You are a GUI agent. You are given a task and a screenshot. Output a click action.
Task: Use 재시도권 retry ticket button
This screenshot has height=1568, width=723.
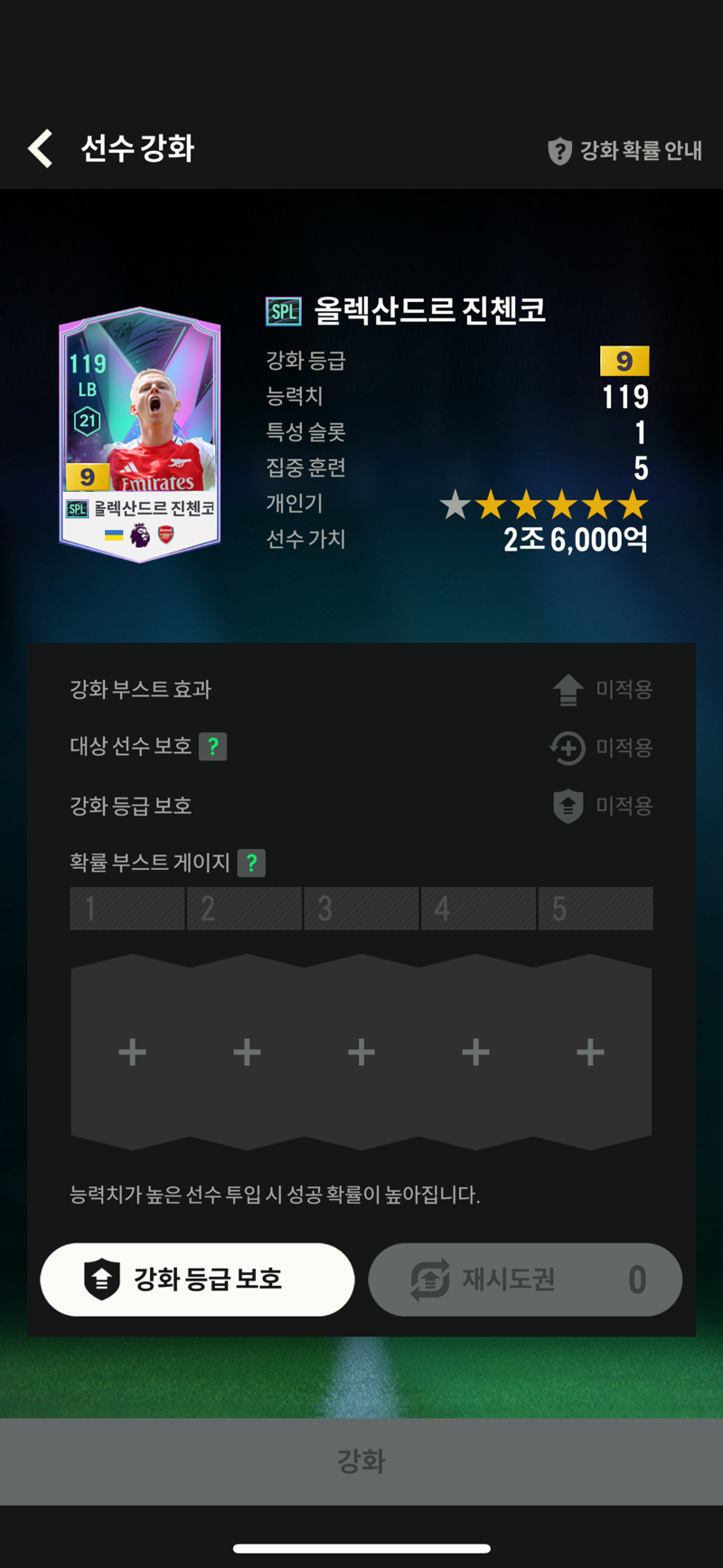524,1280
